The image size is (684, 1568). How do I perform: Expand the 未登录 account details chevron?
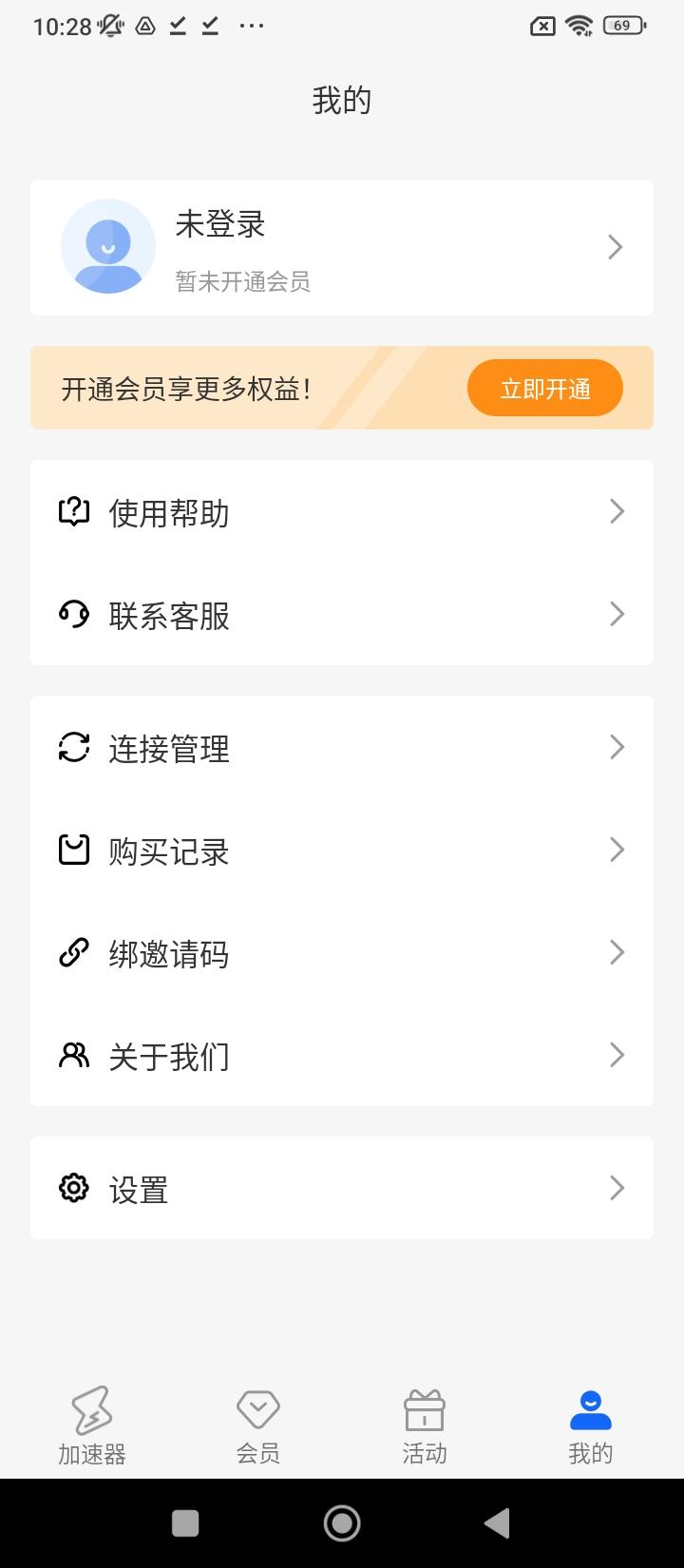point(616,247)
